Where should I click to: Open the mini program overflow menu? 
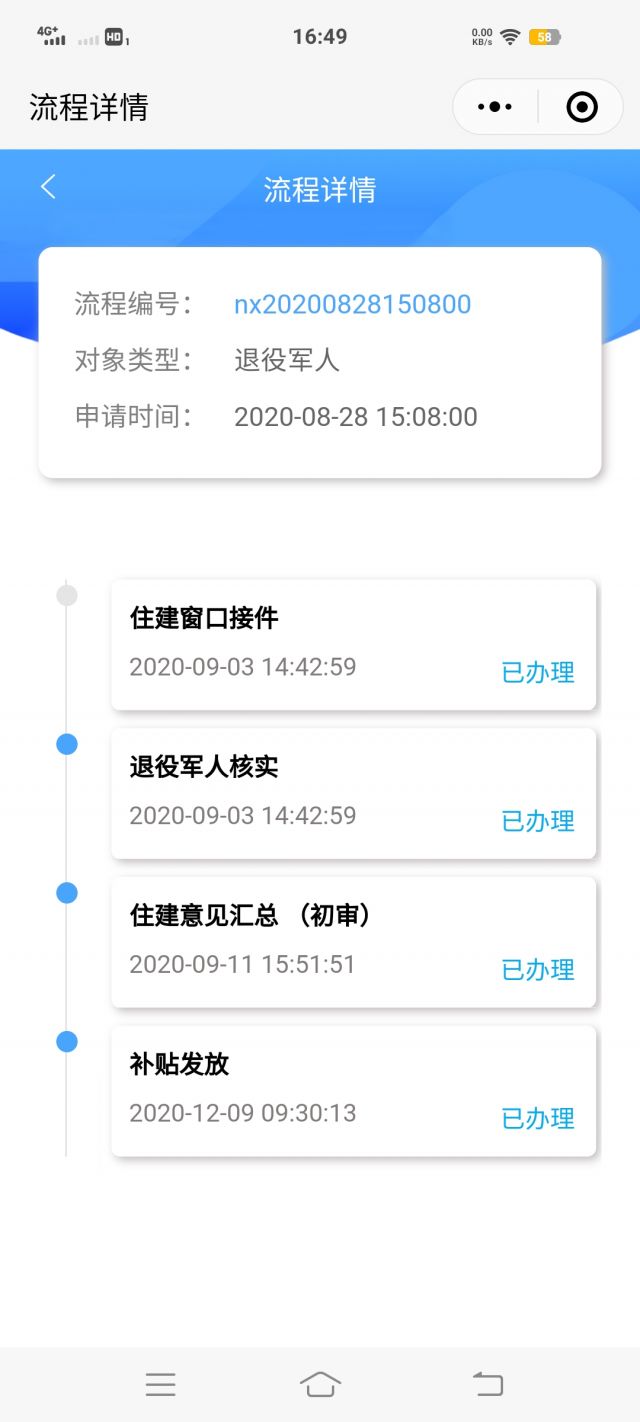point(495,106)
